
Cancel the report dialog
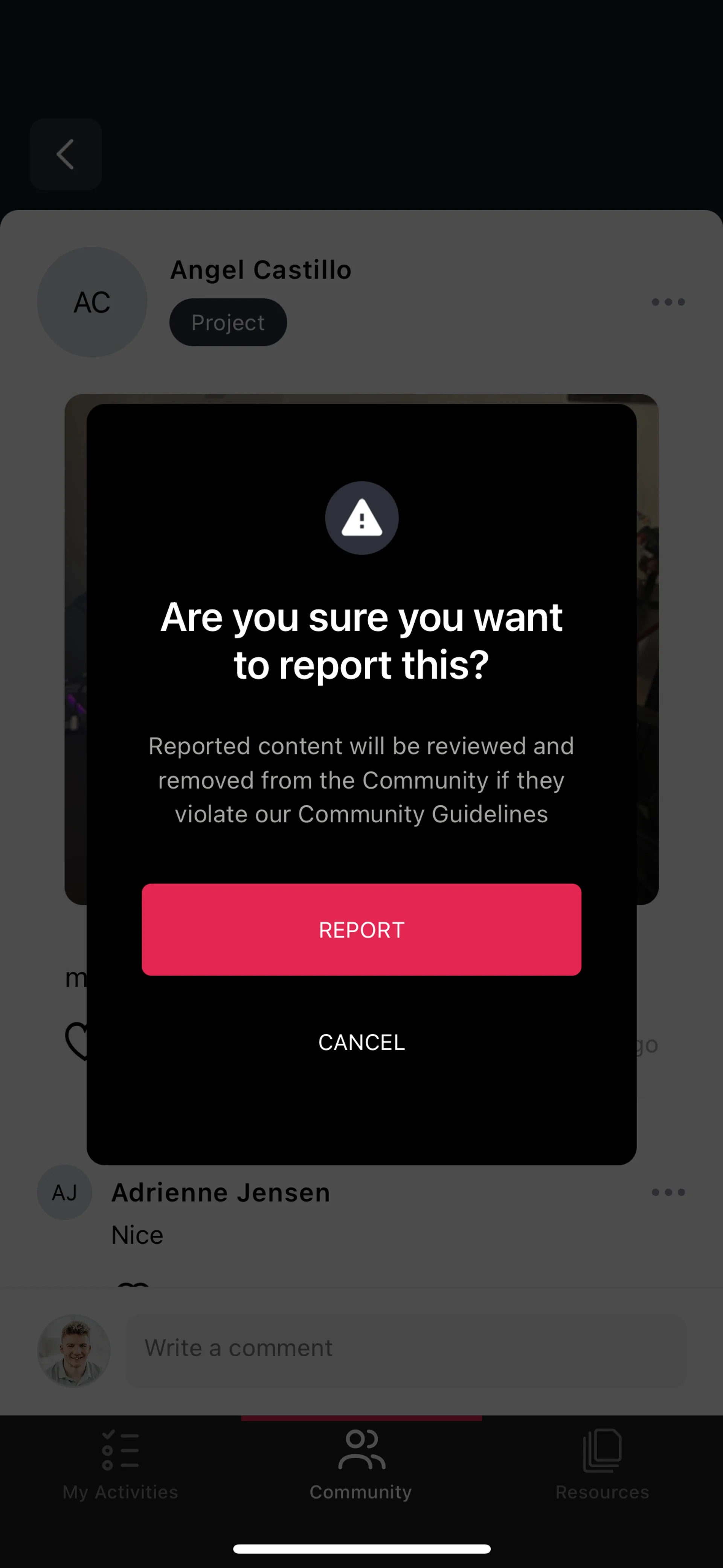[x=361, y=1042]
